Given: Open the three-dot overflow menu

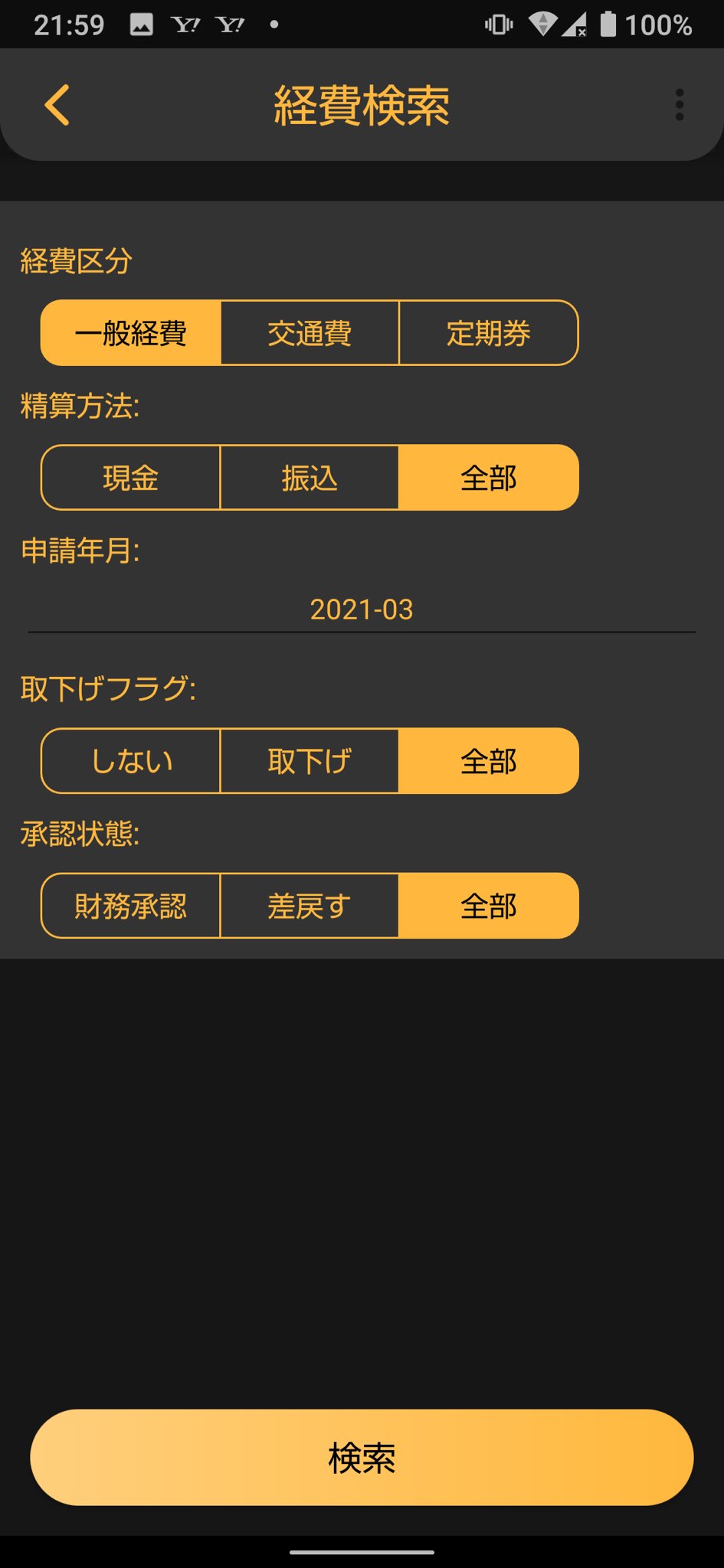Looking at the screenshot, I should pyautogui.click(x=679, y=105).
